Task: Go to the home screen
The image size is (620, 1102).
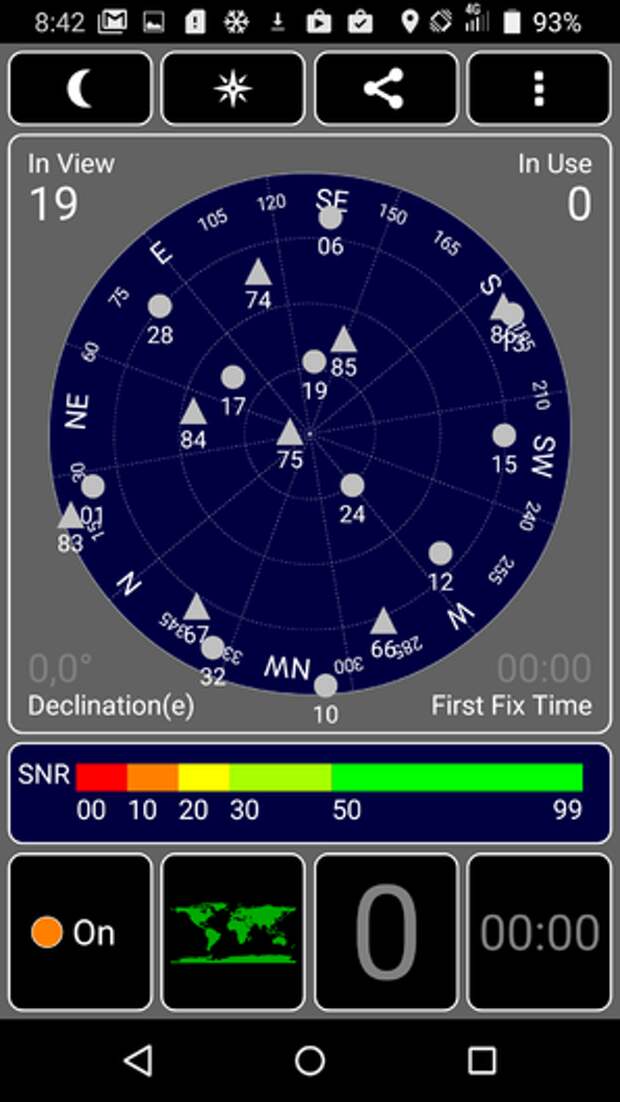Action: (x=310, y=1059)
